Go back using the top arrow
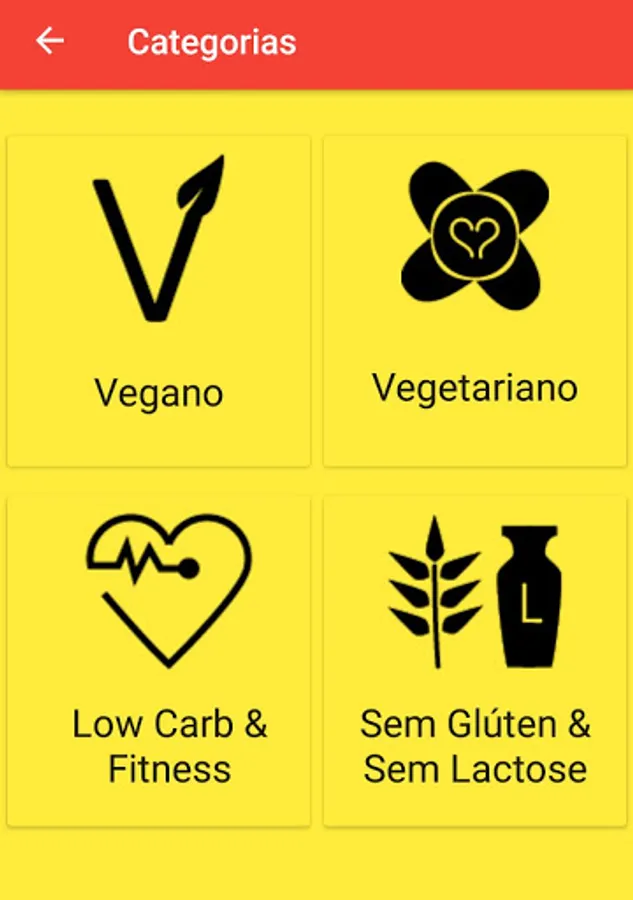 point(49,41)
